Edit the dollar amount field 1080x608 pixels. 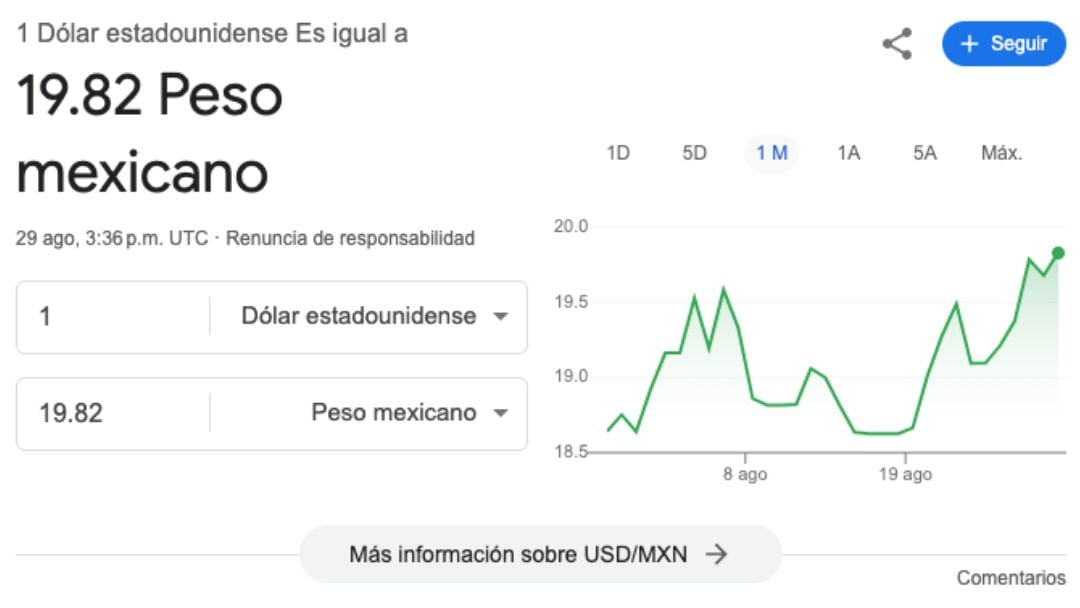pyautogui.click(x=110, y=317)
